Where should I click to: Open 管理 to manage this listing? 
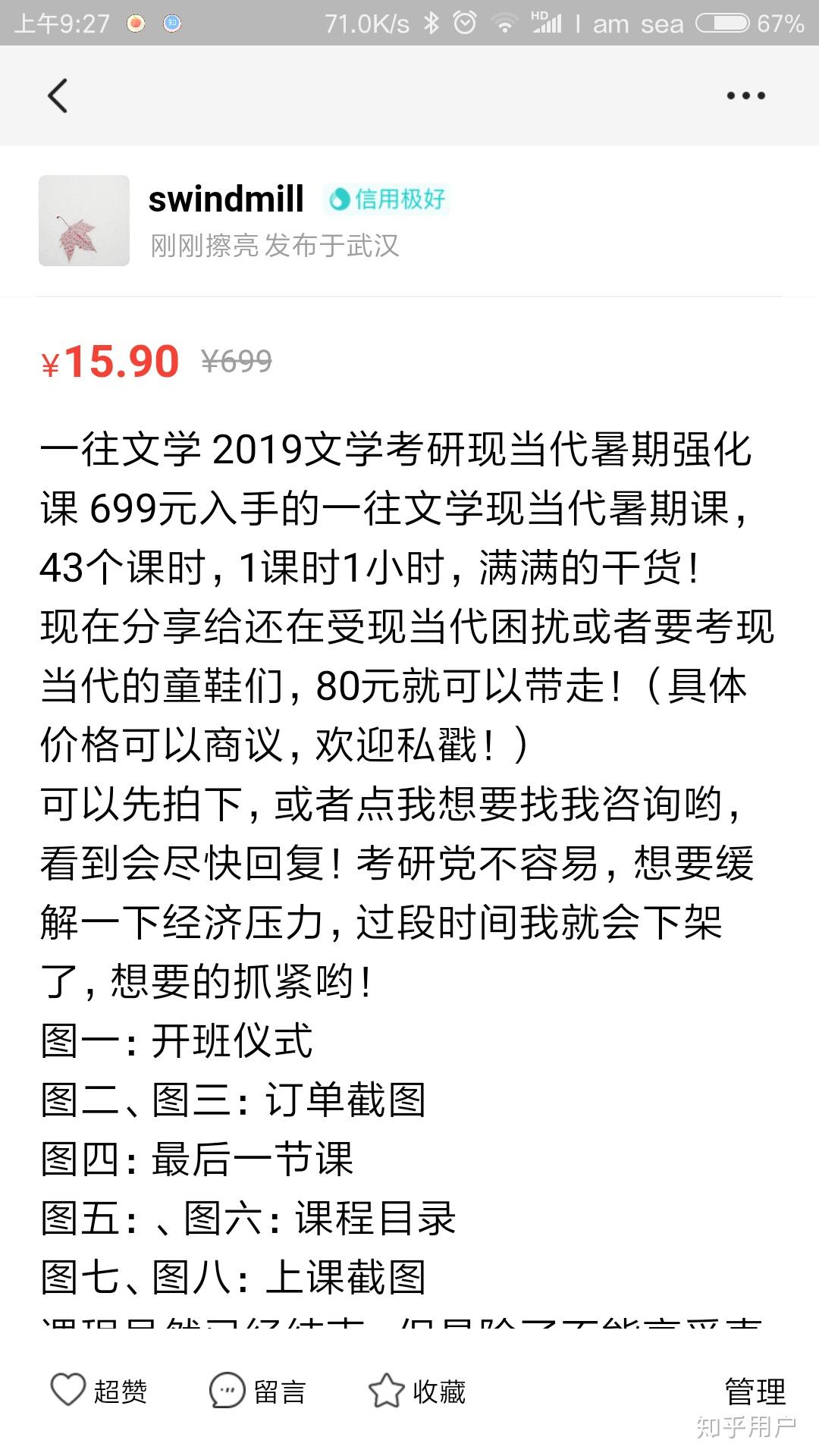pyautogui.click(x=755, y=1392)
